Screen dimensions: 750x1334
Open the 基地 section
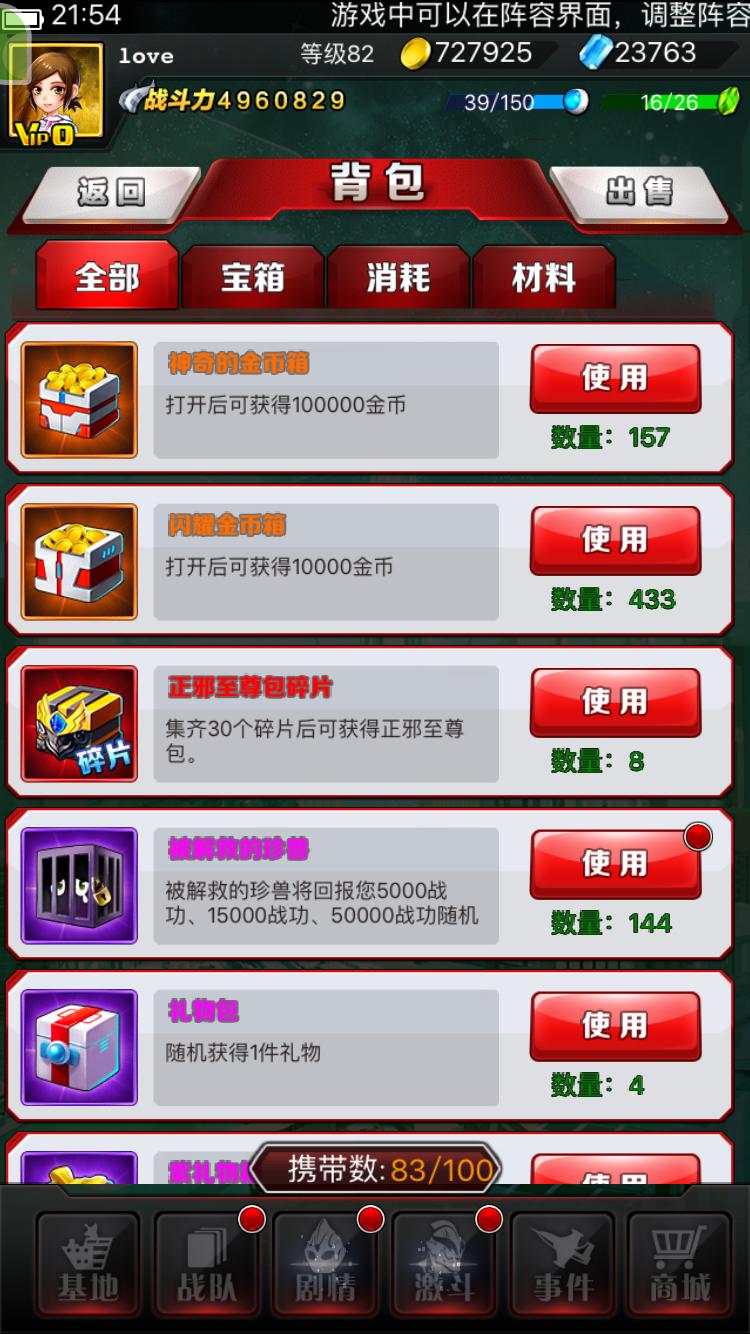(x=88, y=1272)
